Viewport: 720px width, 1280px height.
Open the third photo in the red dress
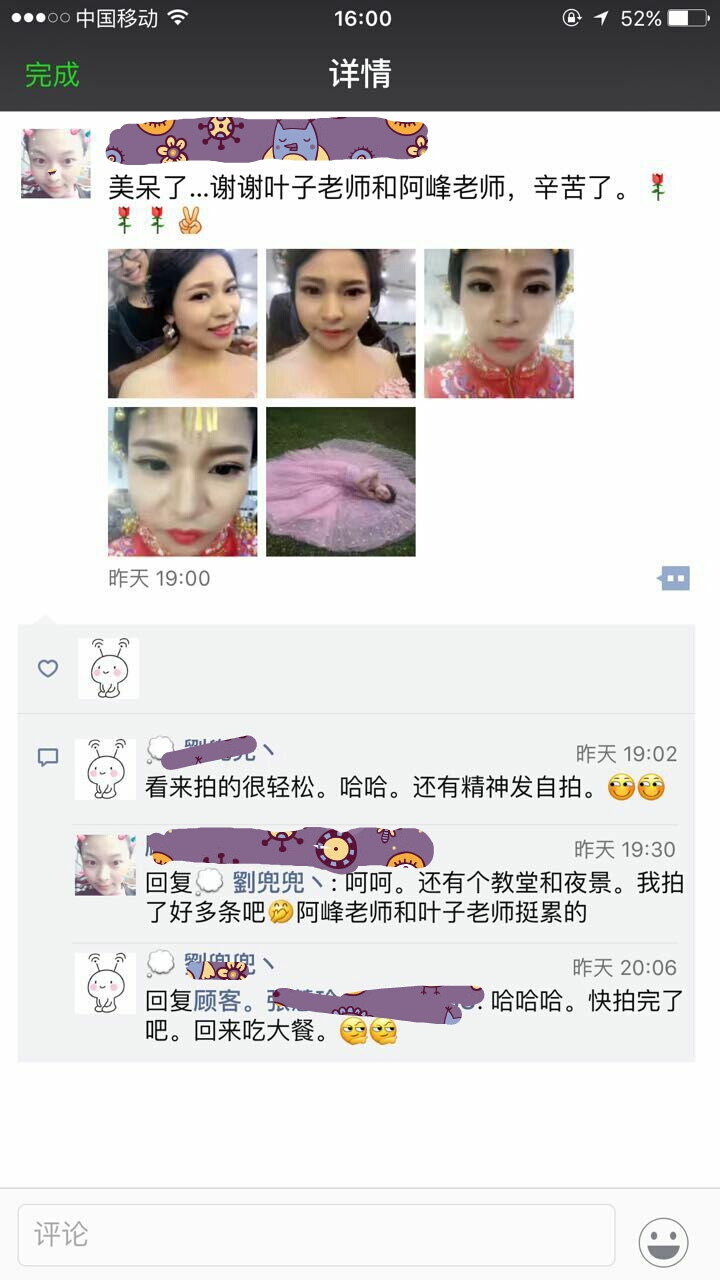[499, 324]
